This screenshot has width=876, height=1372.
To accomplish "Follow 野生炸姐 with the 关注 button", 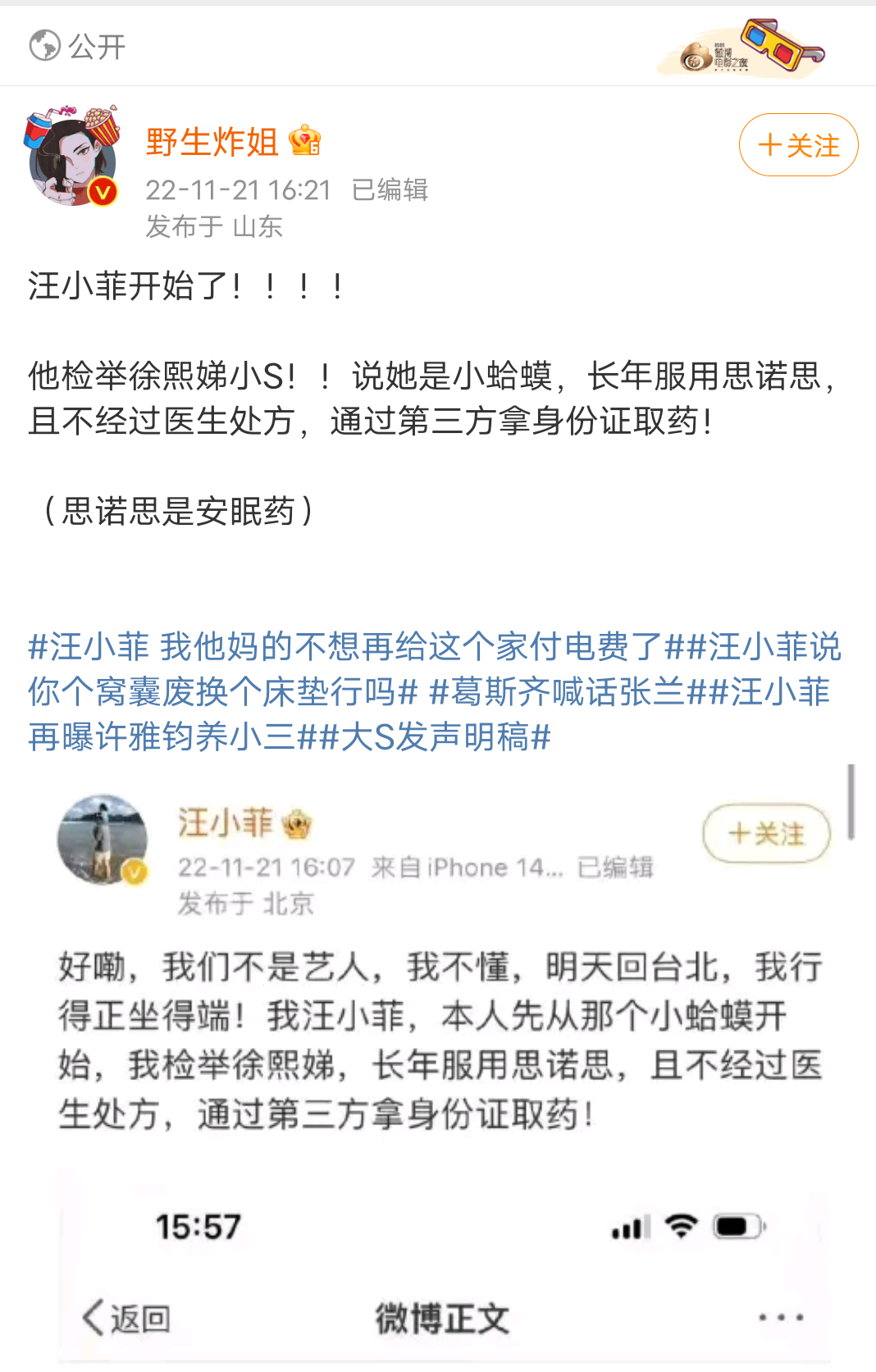I will click(798, 145).
